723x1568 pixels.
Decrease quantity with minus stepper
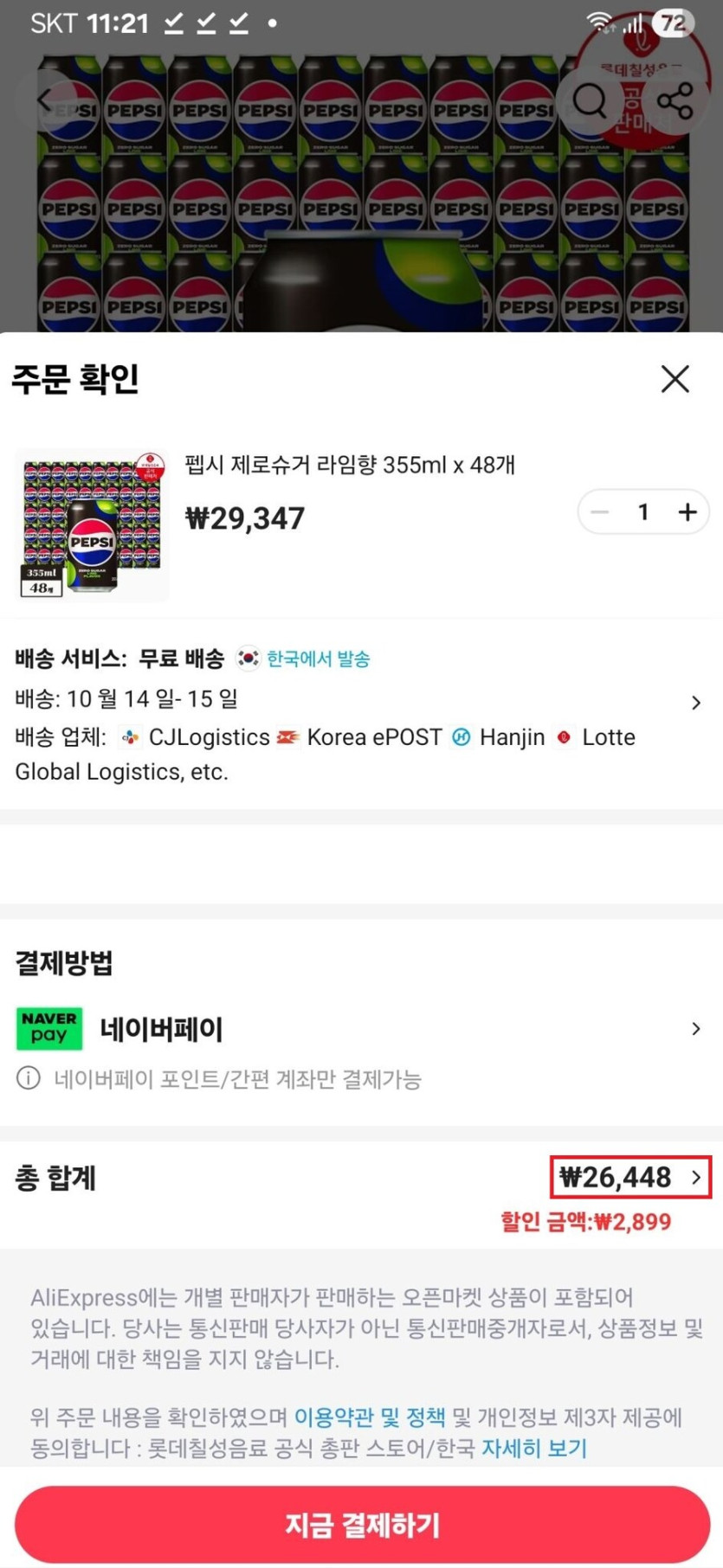click(599, 511)
